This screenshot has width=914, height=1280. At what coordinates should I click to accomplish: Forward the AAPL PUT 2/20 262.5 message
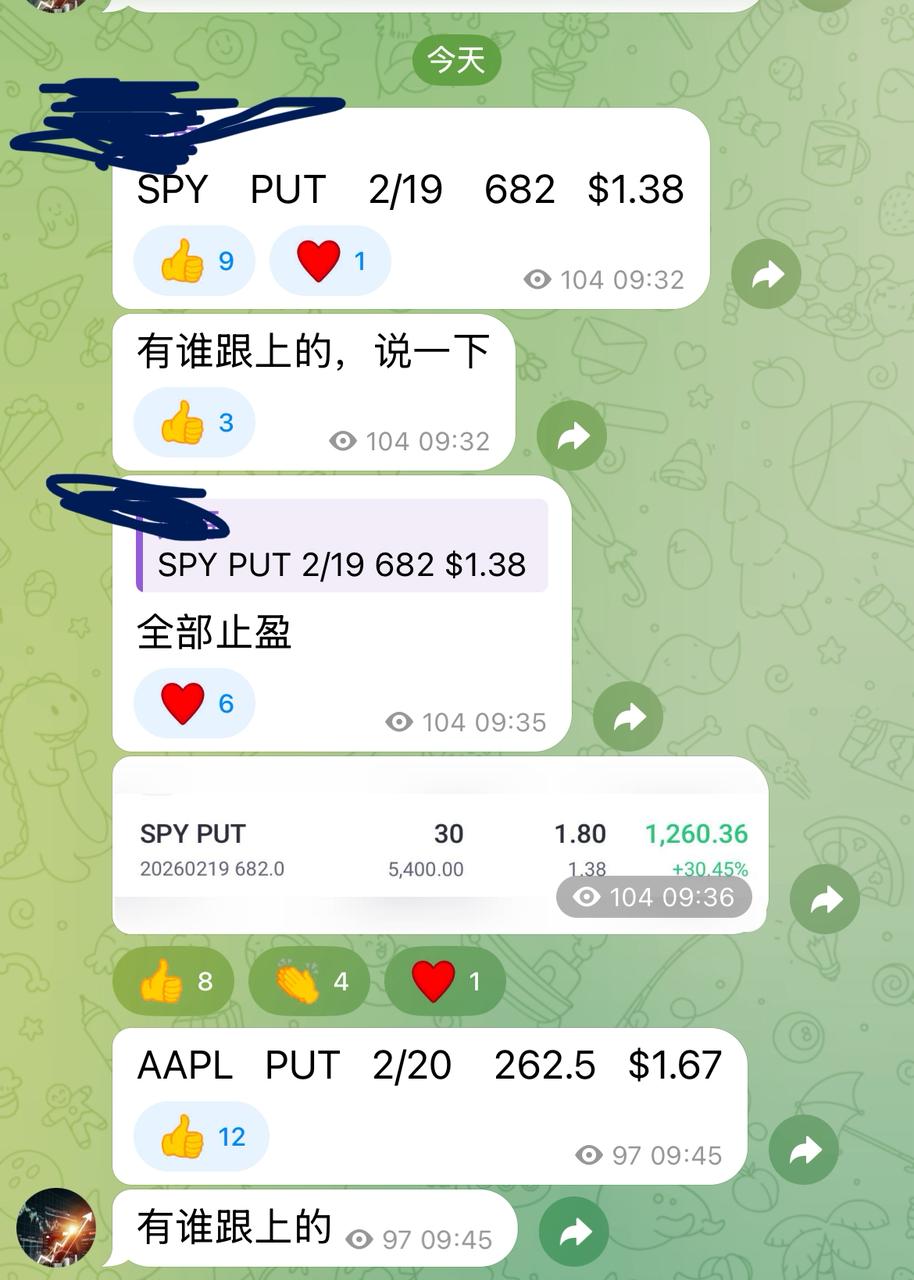pos(803,1151)
